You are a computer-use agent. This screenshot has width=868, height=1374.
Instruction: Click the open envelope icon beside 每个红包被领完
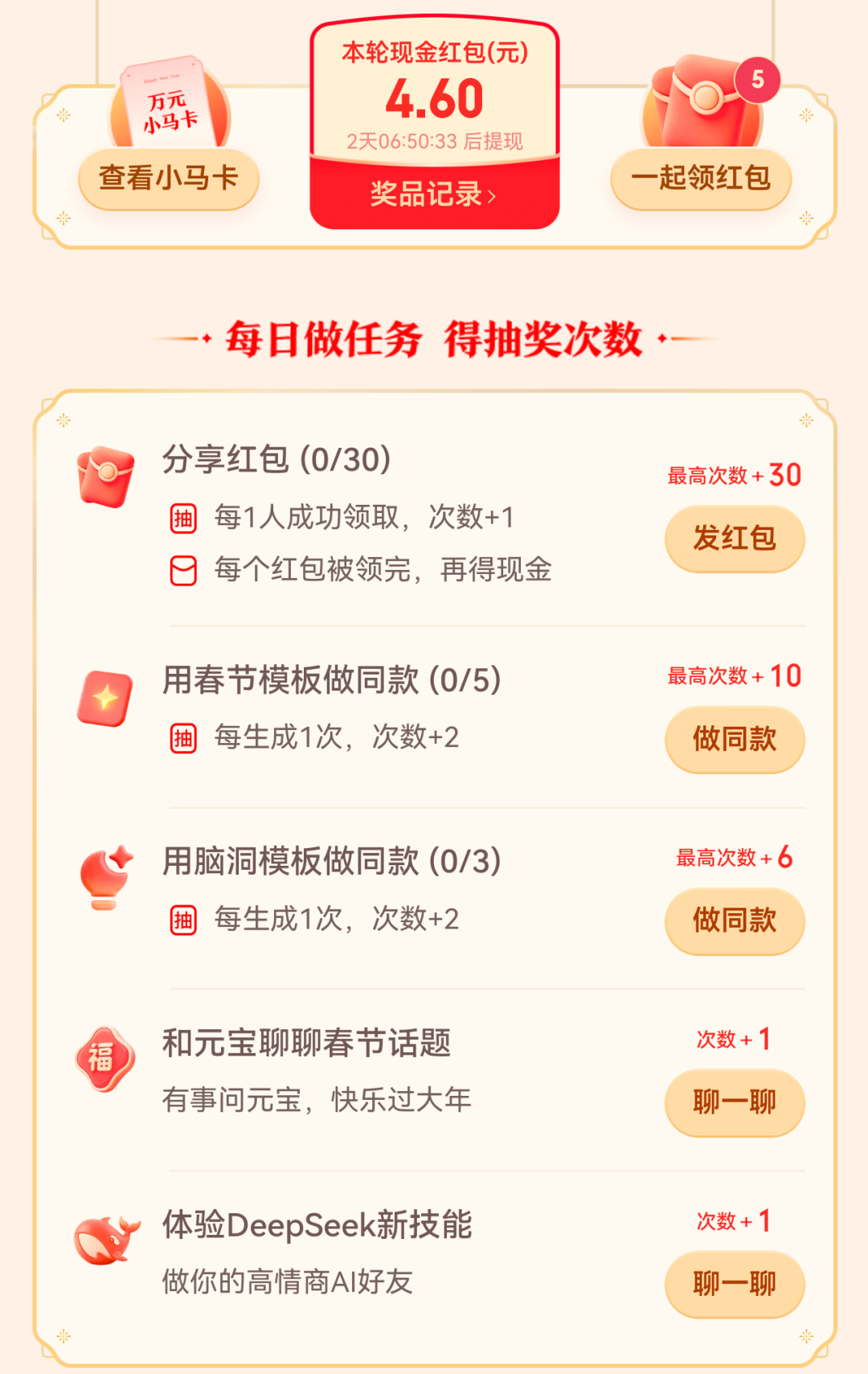pyautogui.click(x=184, y=571)
